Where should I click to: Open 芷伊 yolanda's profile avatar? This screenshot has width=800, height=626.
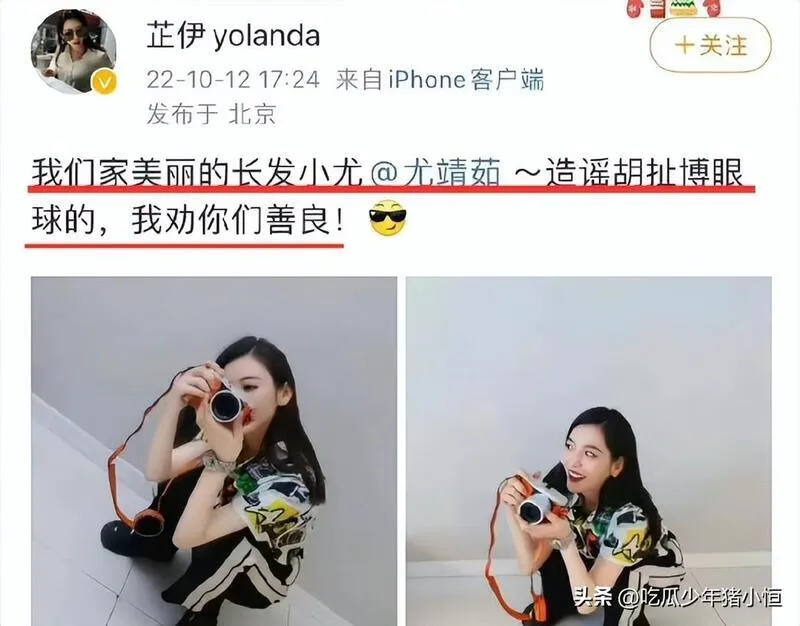coord(76,56)
